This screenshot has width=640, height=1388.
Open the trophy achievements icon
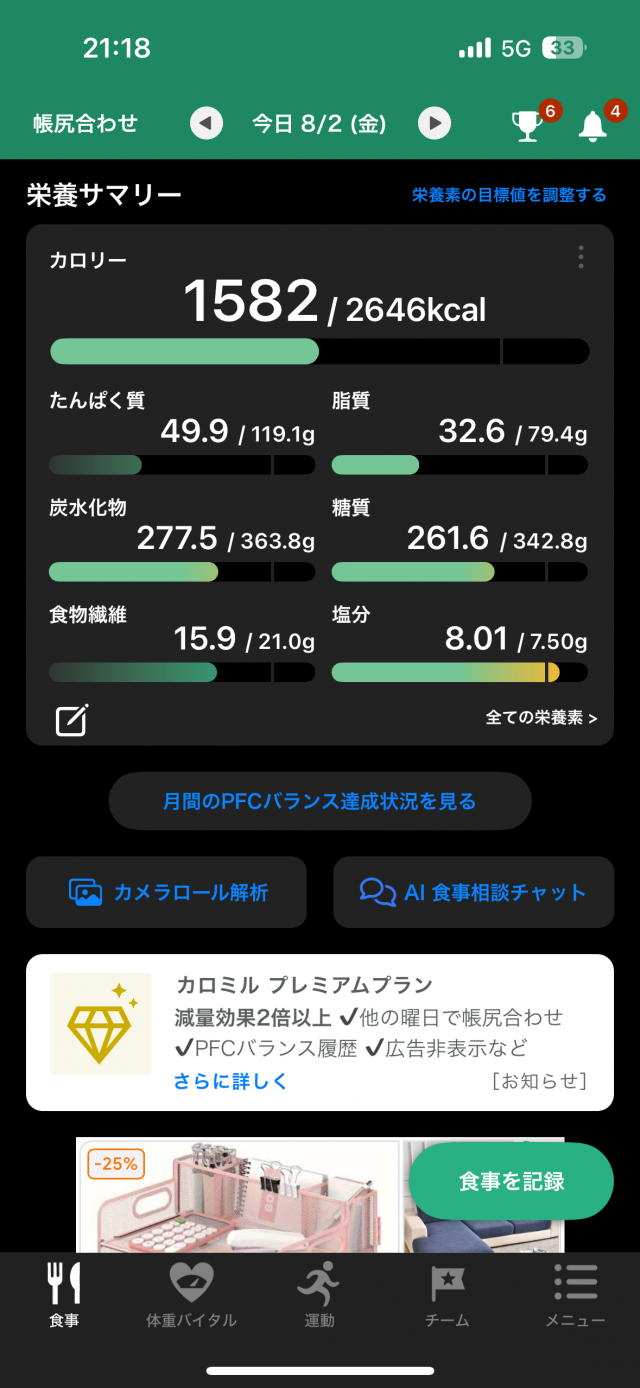pyautogui.click(x=526, y=125)
